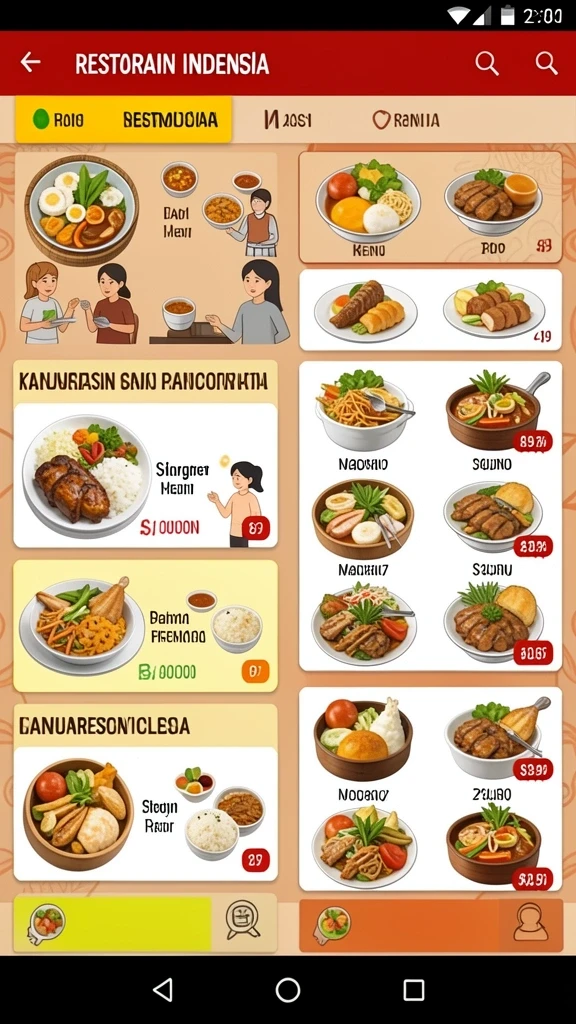576x1024 pixels.
Task: Choose the Keno bowl item
Action: click(368, 208)
